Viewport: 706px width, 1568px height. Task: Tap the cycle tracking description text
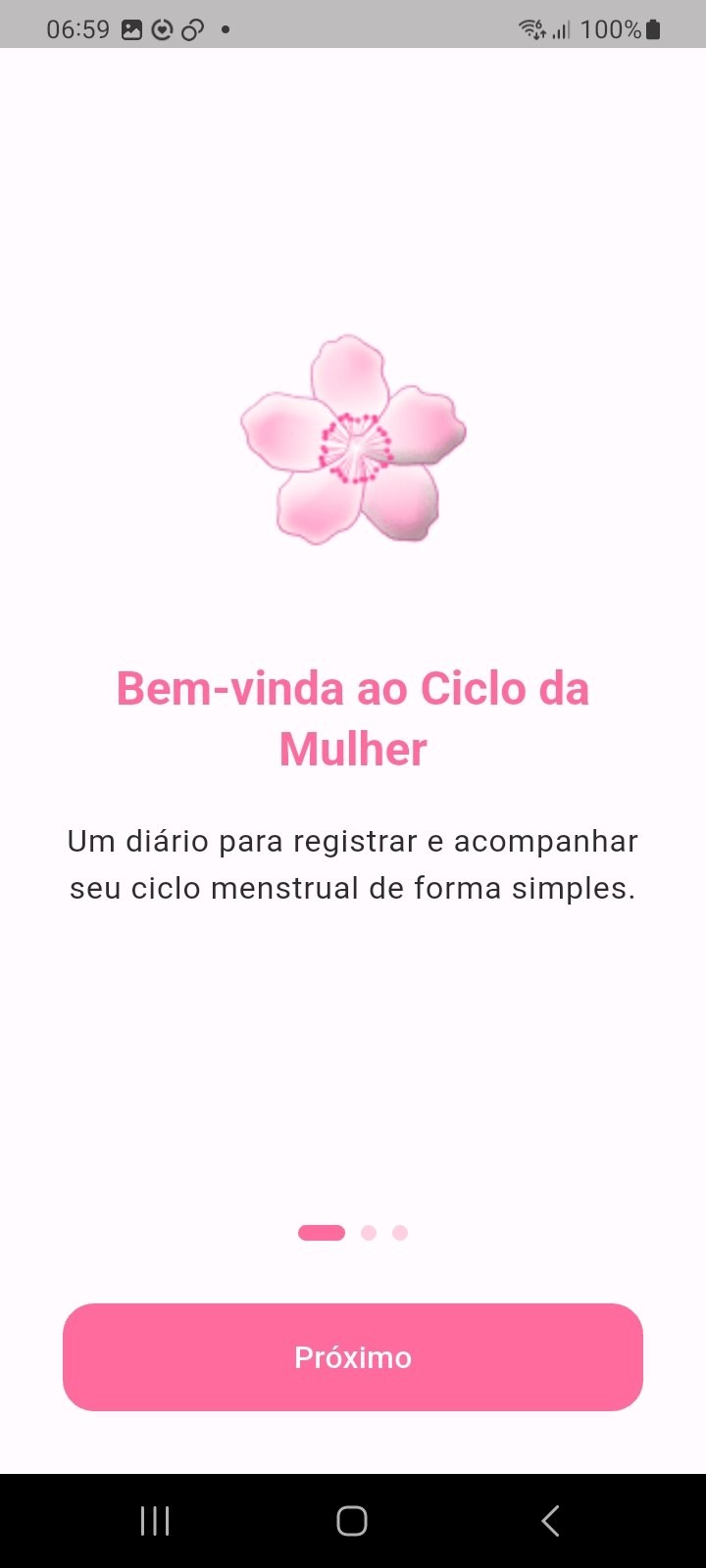click(353, 863)
